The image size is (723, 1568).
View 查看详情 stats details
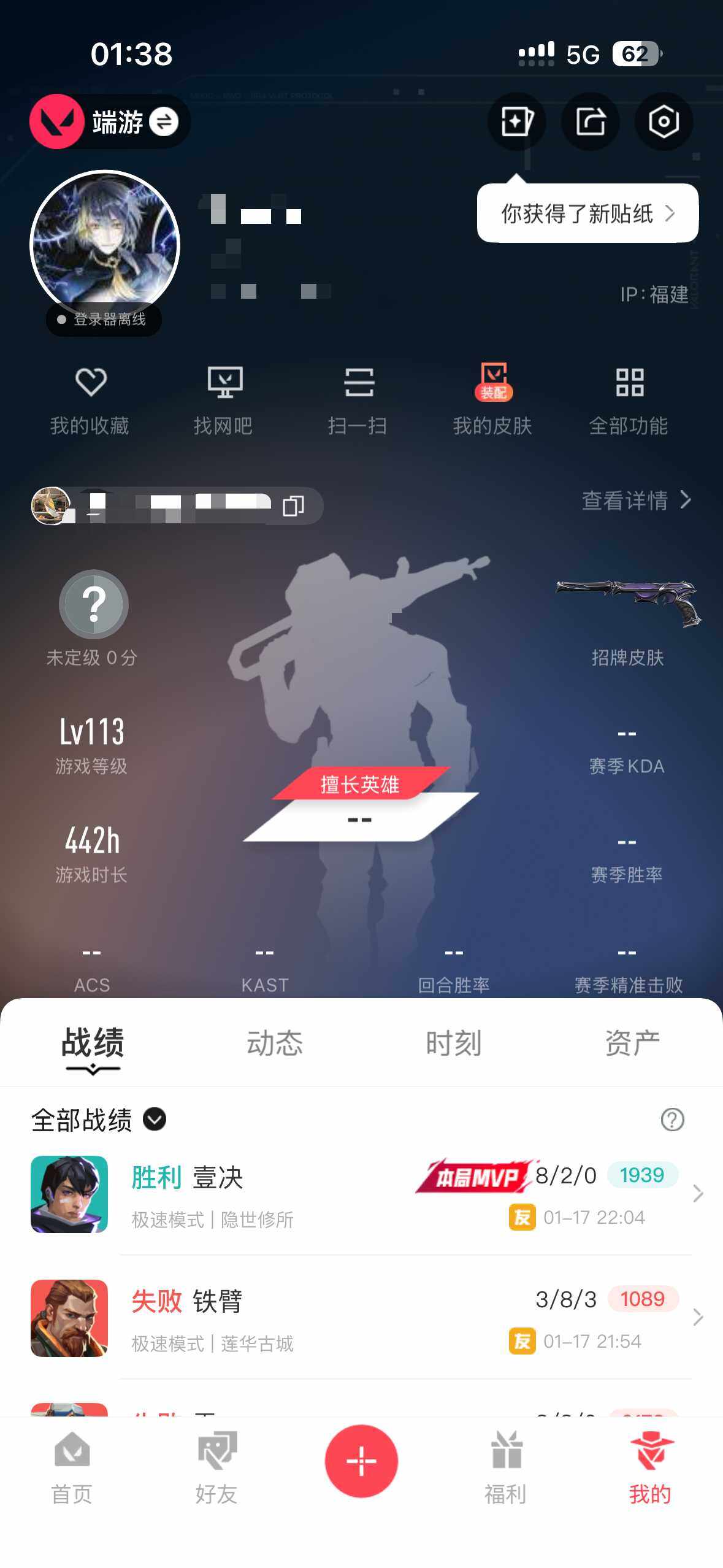pos(636,501)
